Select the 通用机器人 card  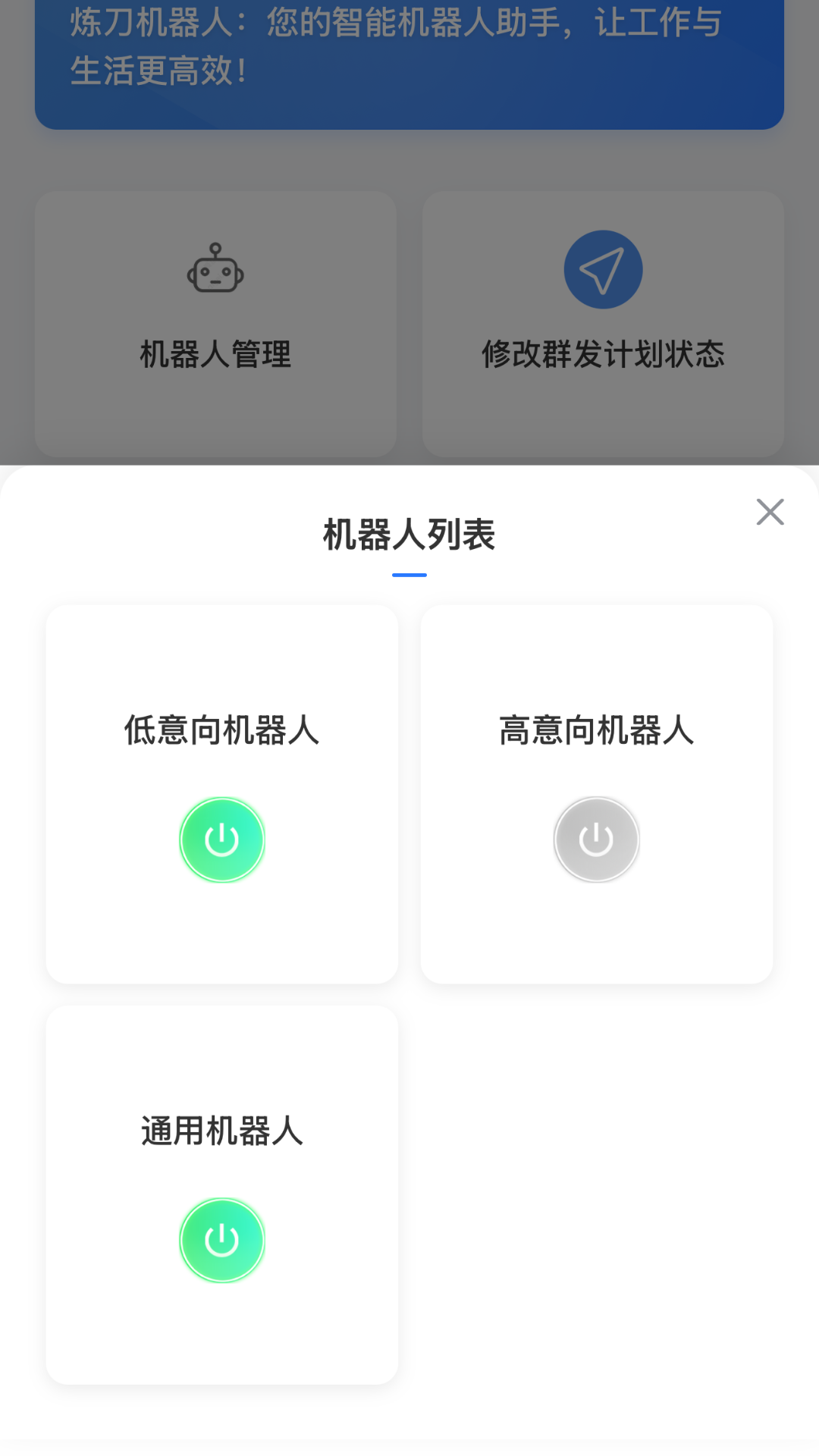click(222, 1194)
